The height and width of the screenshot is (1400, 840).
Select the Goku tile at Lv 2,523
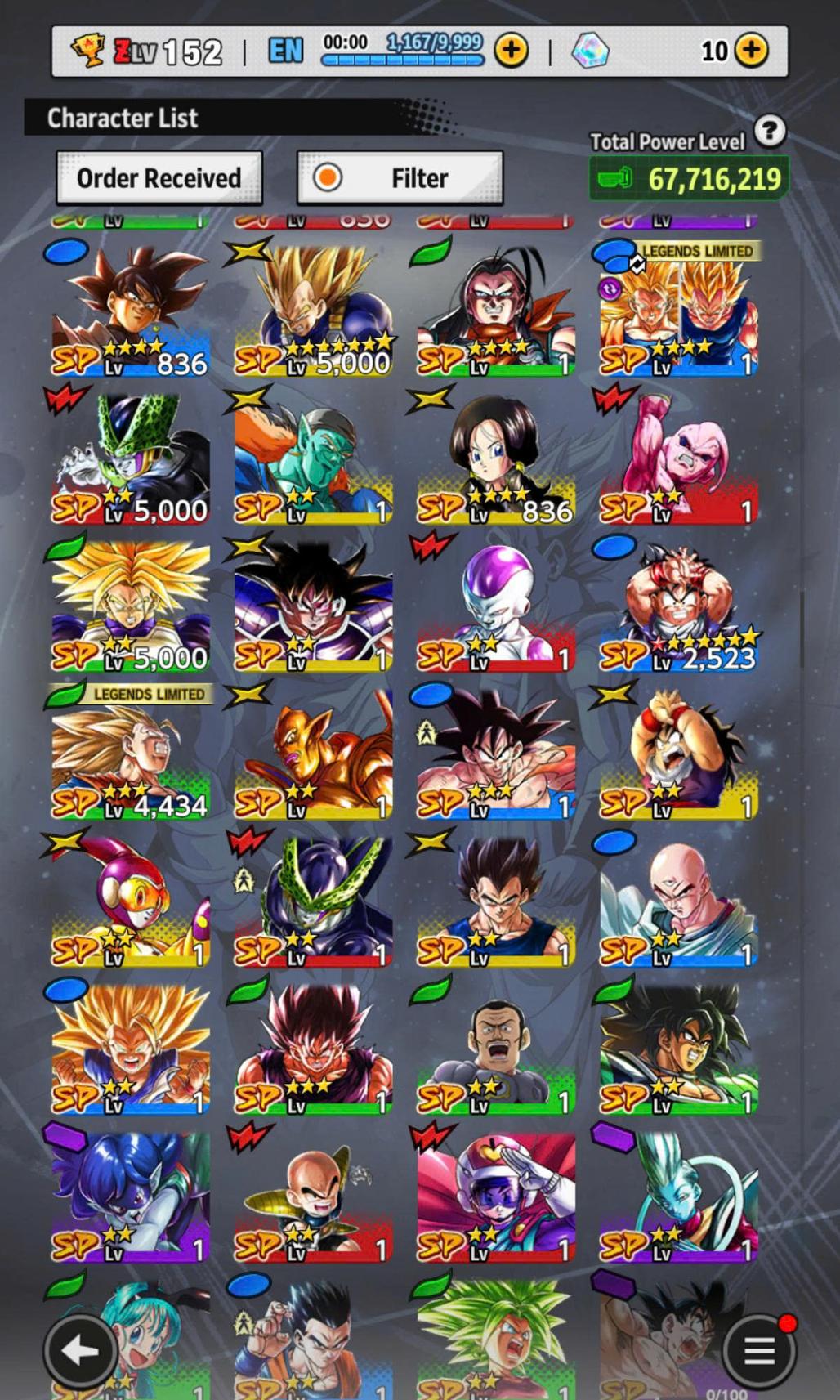point(678,606)
